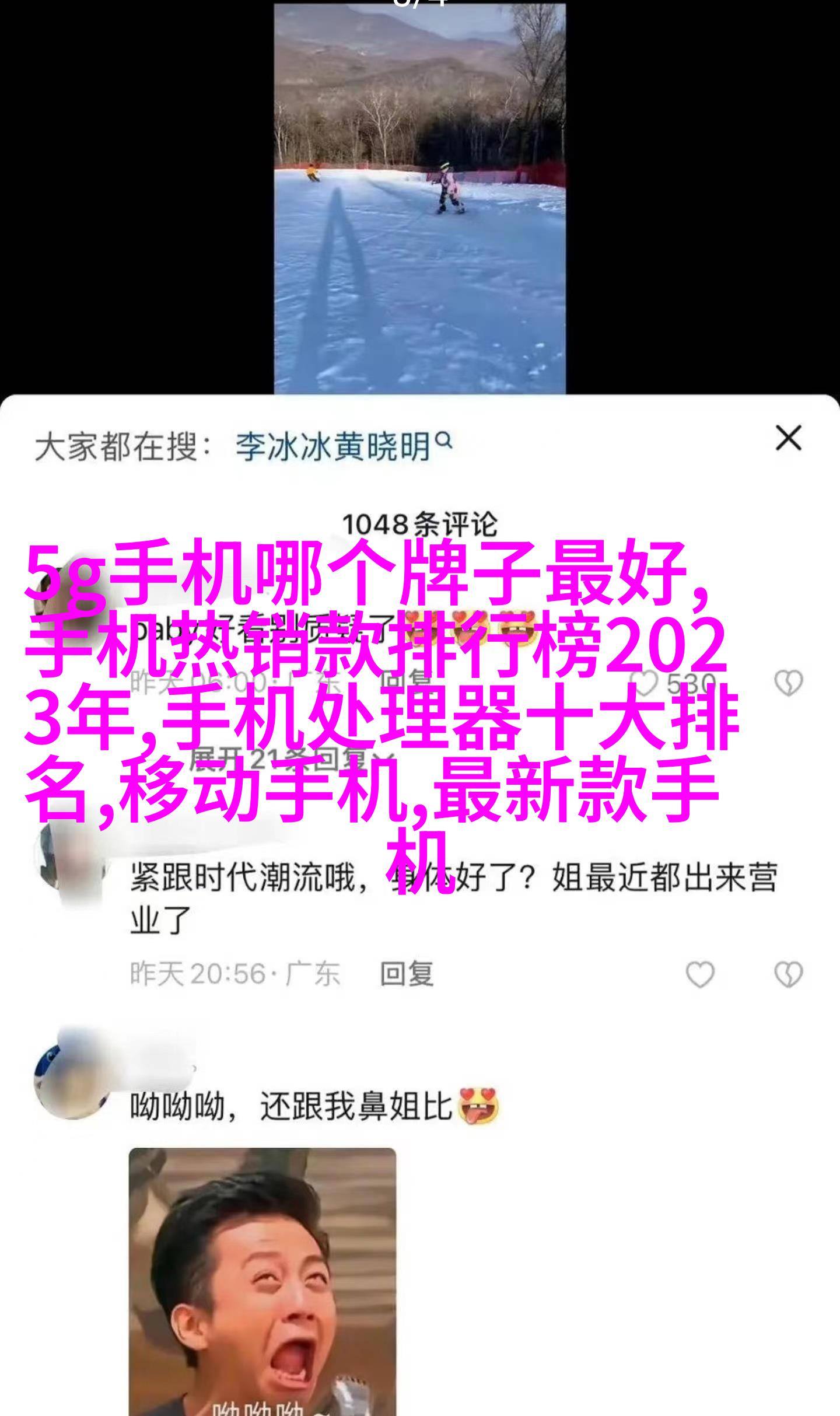Tap the skiing video above the comments
This screenshot has height=1416, width=840.
tap(419, 198)
